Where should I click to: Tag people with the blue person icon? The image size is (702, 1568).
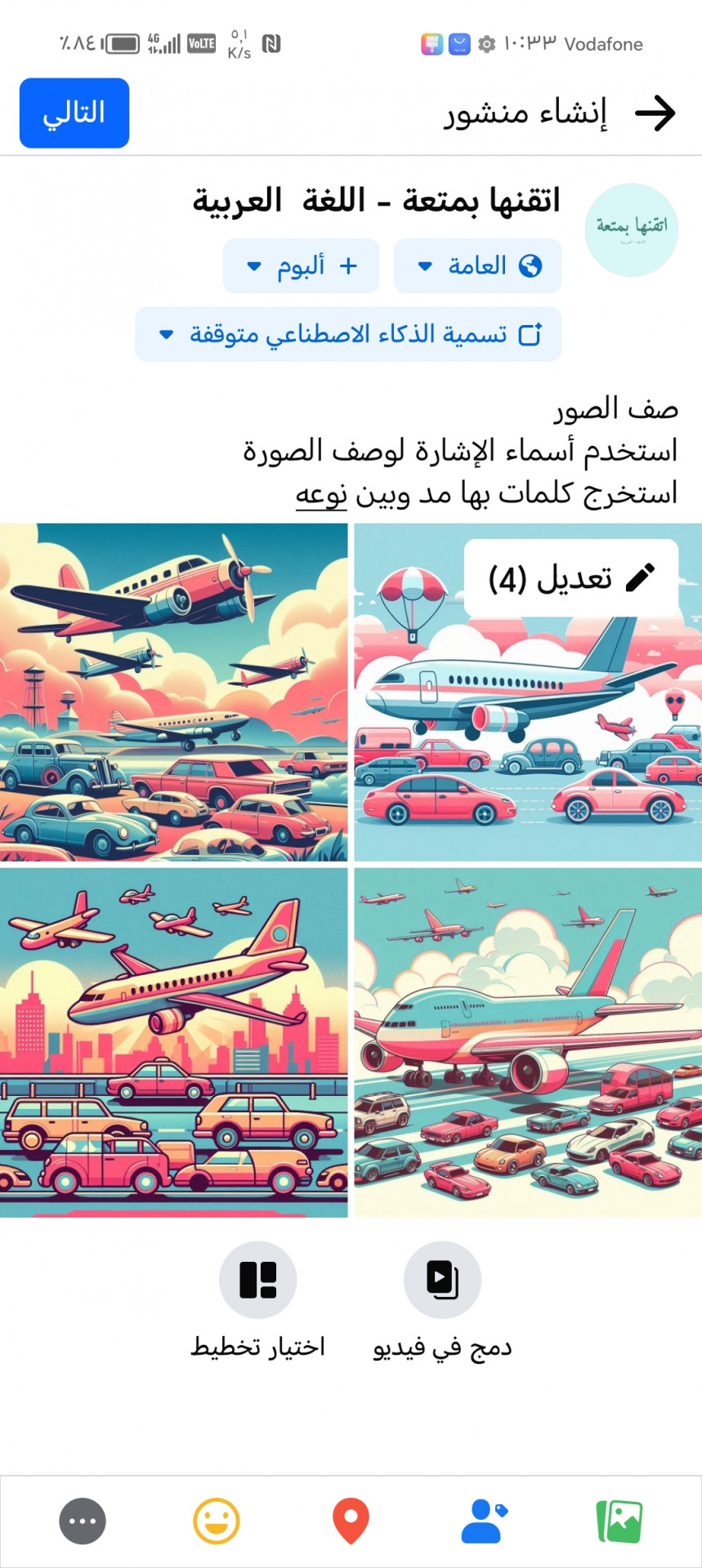point(484,1521)
